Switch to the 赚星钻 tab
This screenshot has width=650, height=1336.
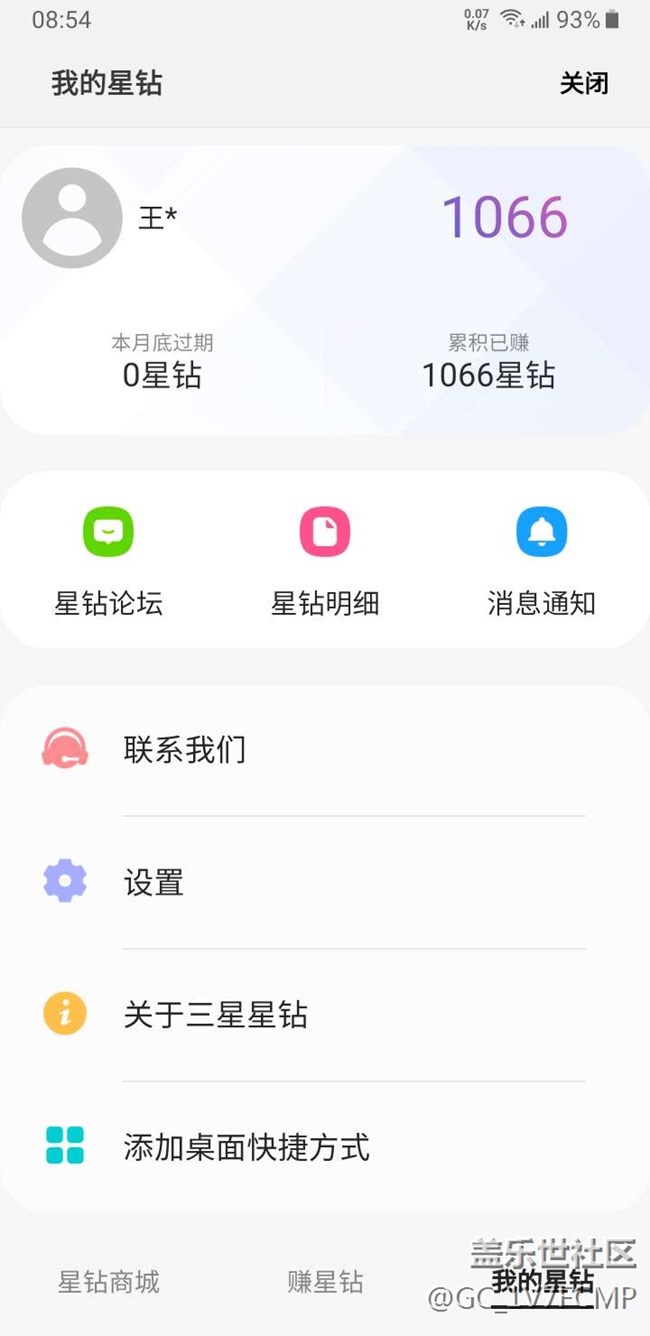(x=325, y=1282)
